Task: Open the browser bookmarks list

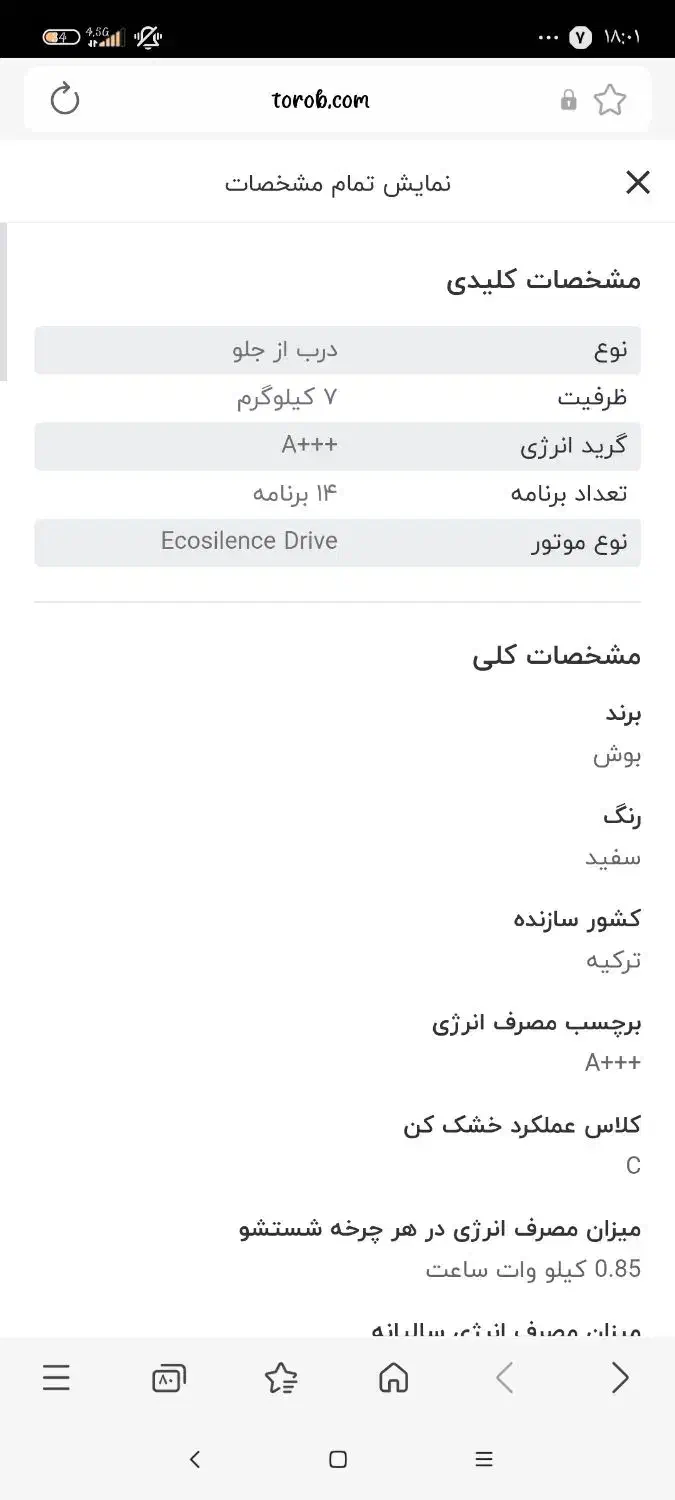Action: [x=281, y=1379]
